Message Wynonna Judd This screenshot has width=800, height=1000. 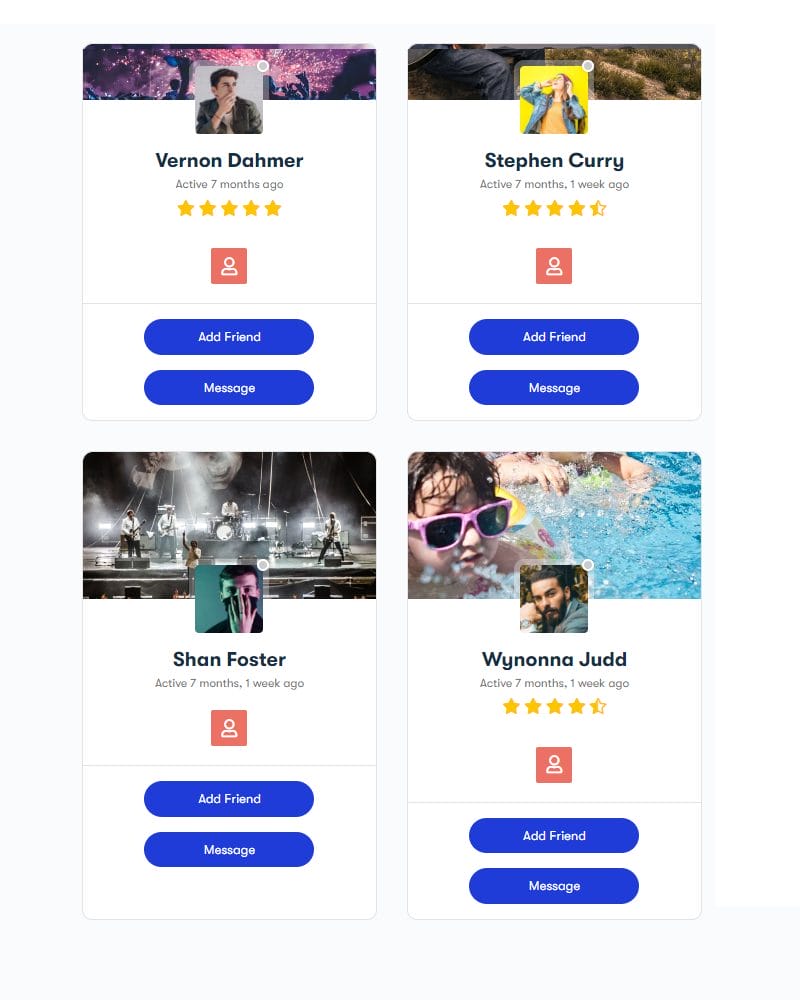[554, 886]
